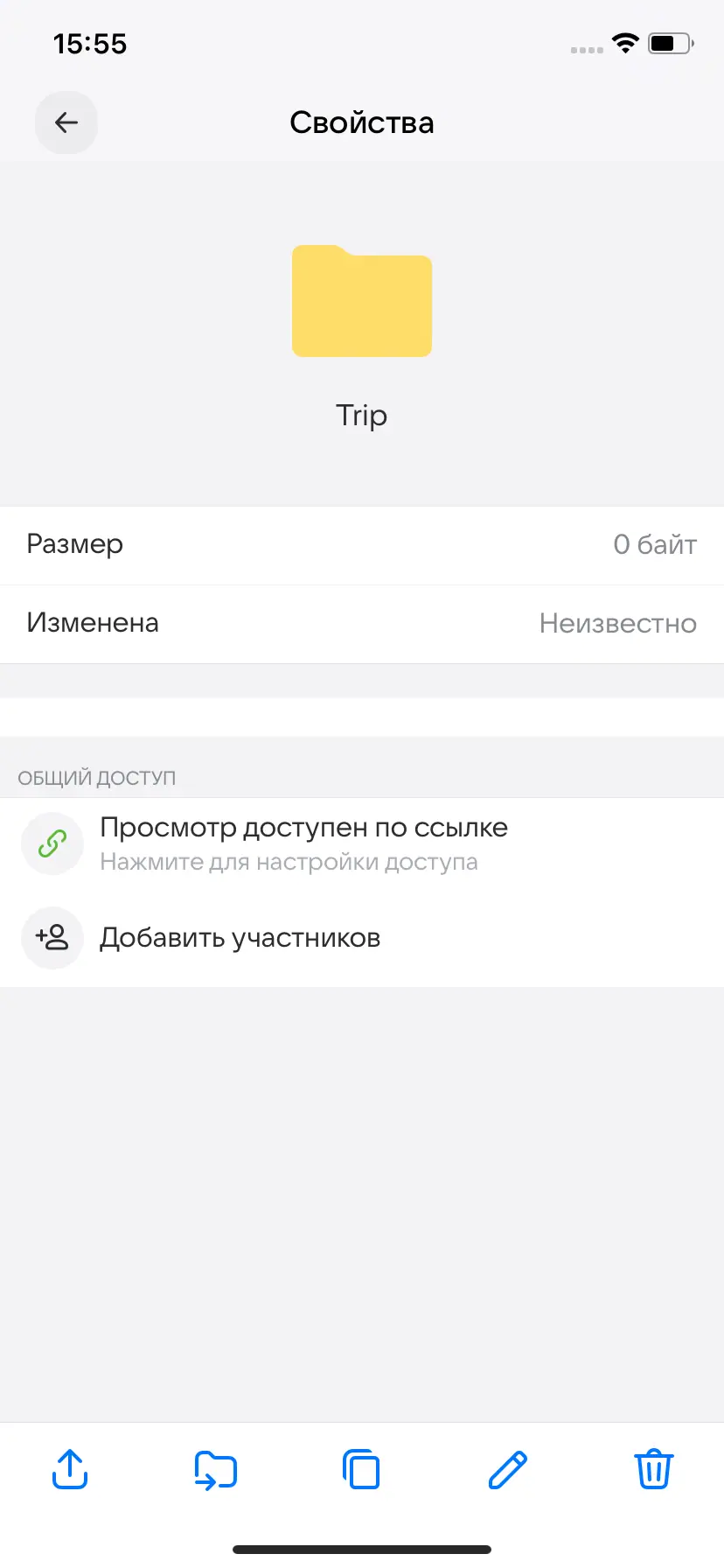This screenshot has height=1568, width=724.
Task: Go back from the Свойства screen
Action: pos(66,122)
